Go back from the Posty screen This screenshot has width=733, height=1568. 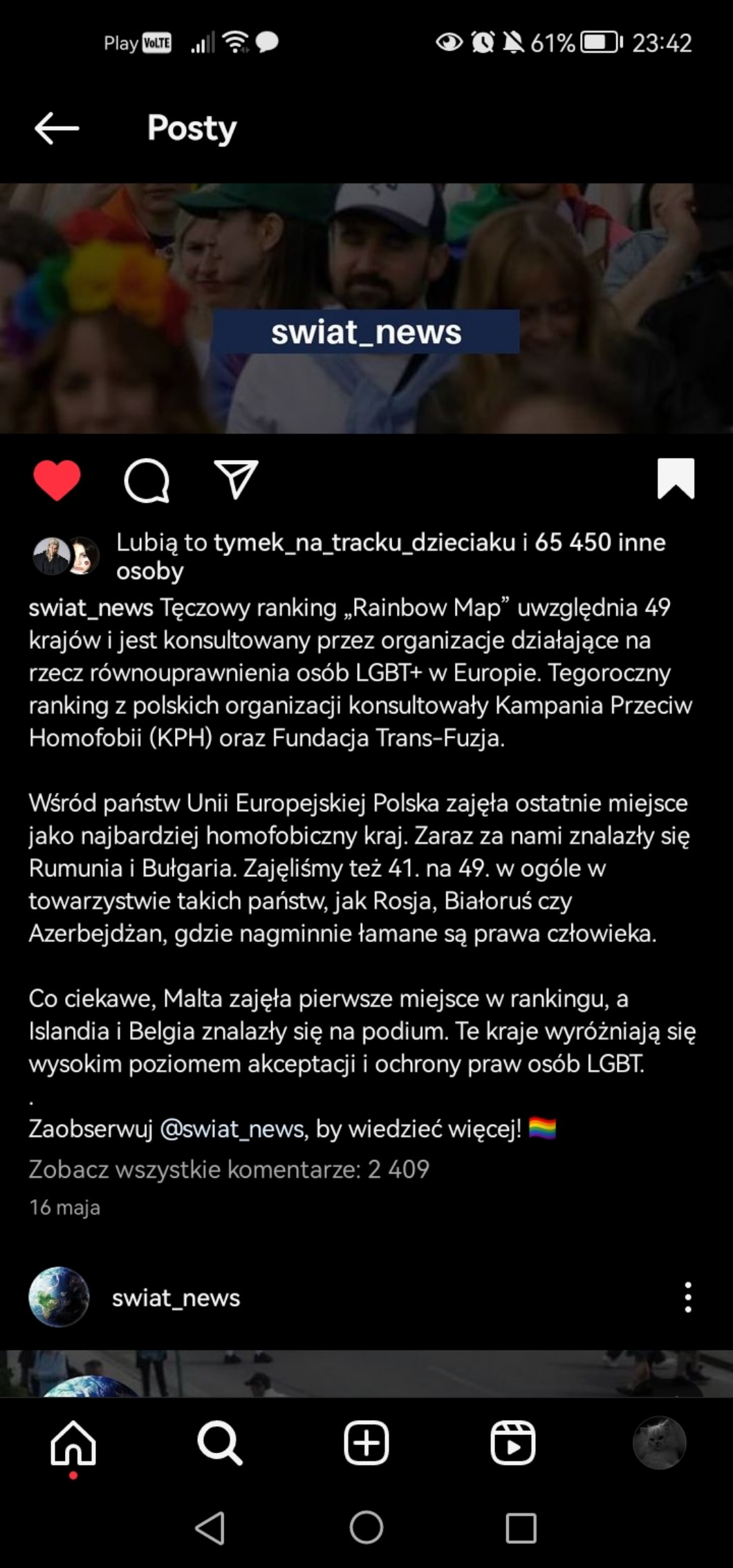pyautogui.click(x=57, y=129)
